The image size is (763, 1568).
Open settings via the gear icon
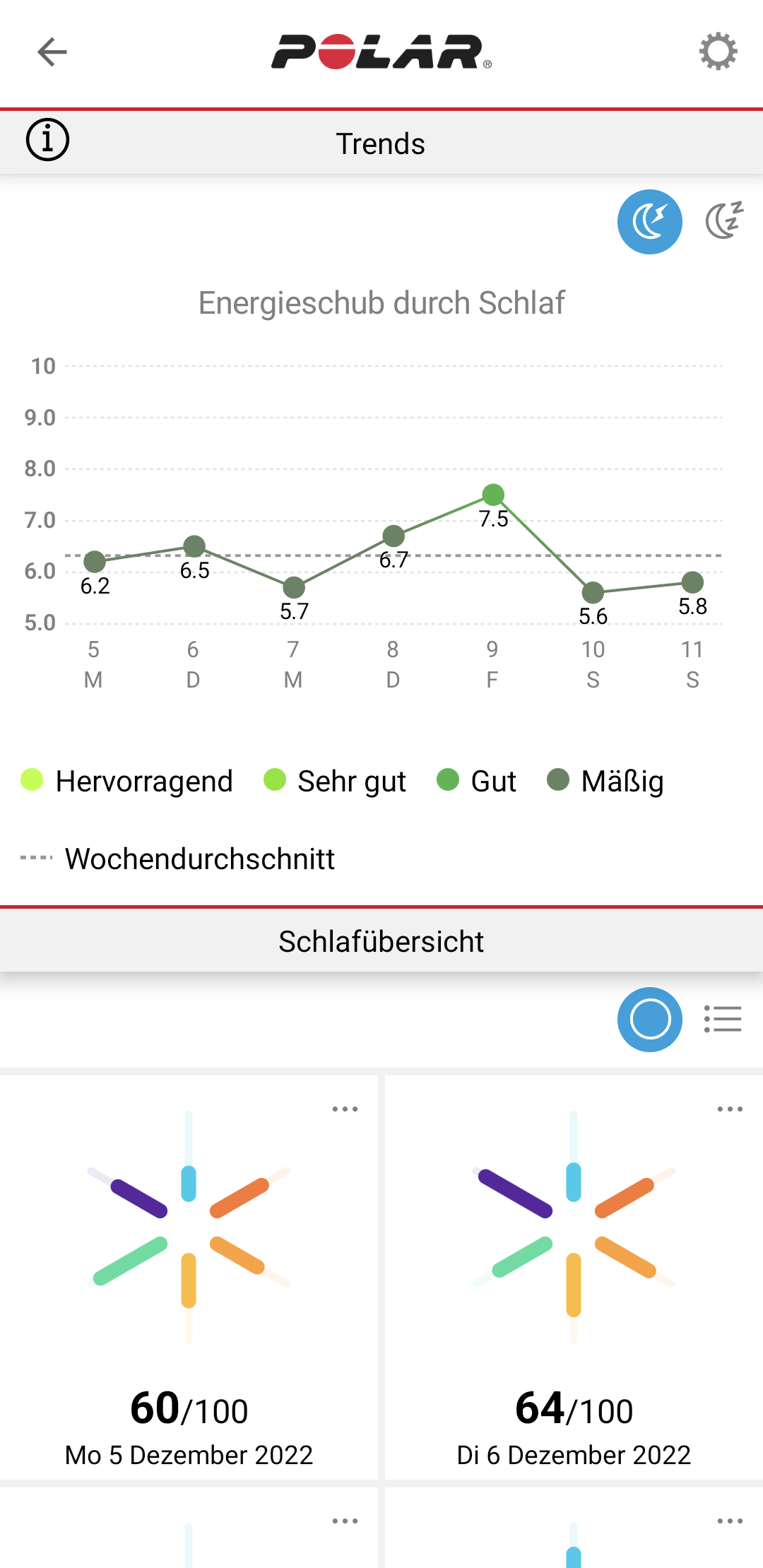(718, 51)
